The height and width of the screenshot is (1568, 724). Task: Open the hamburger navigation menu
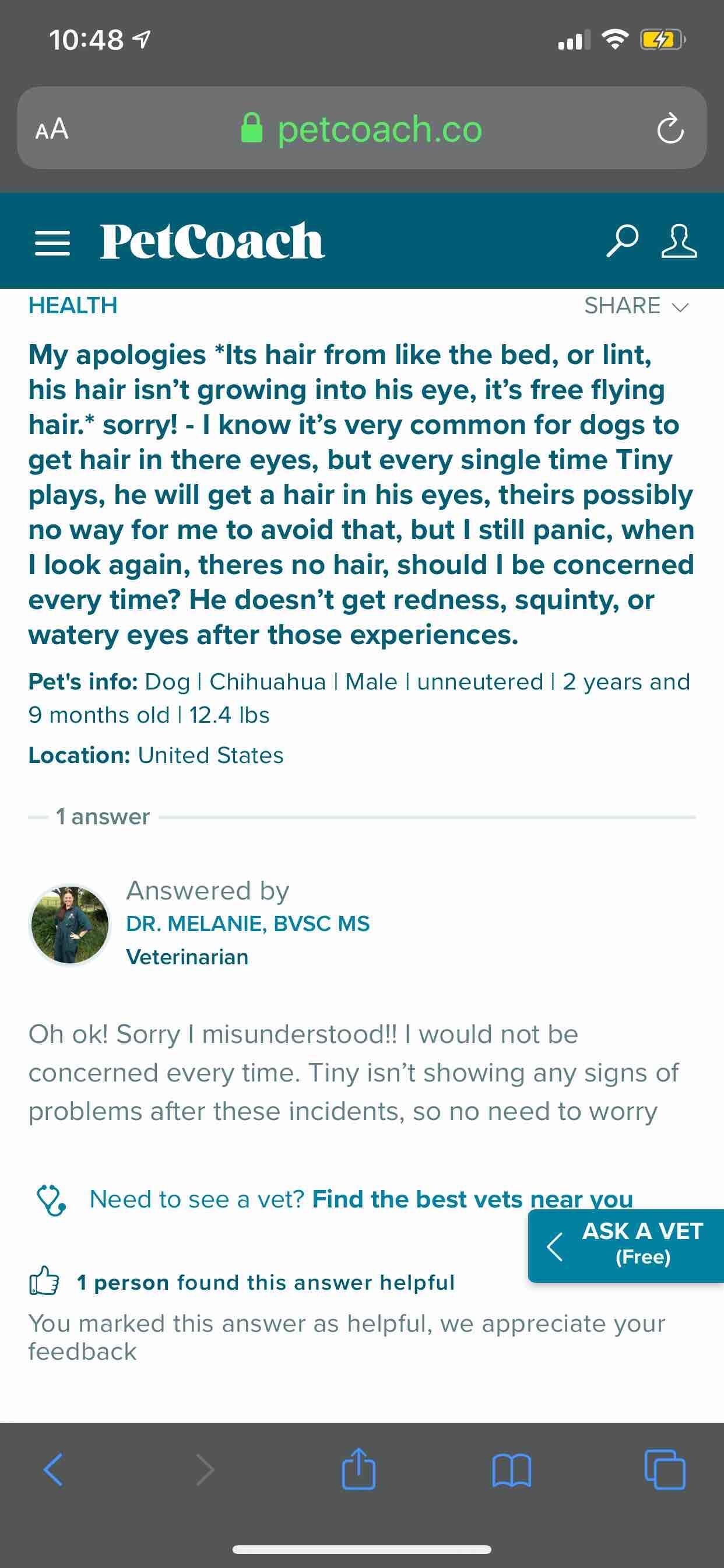(x=52, y=241)
